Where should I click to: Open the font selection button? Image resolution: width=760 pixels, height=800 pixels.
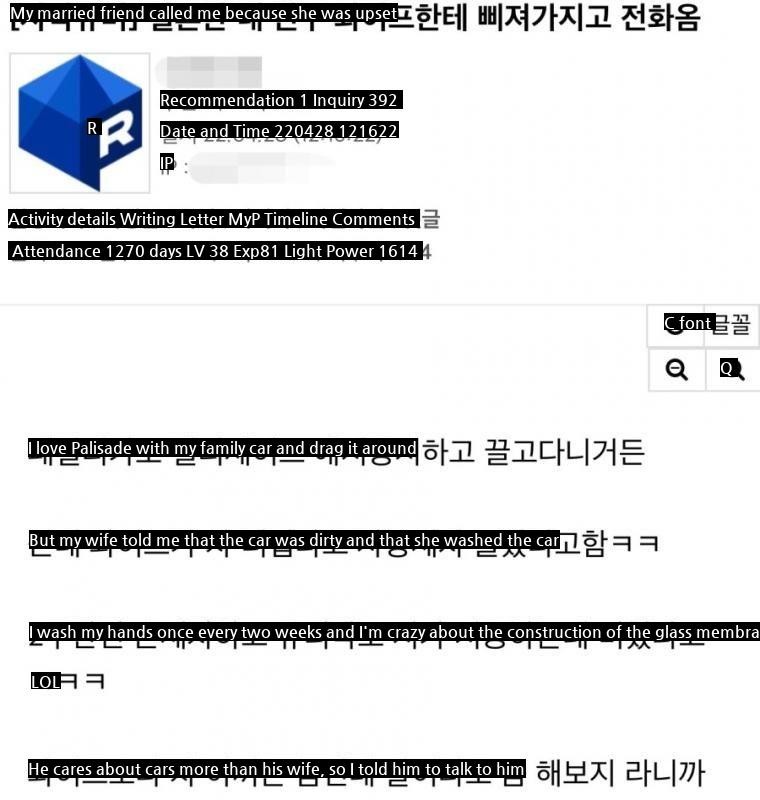click(x=704, y=324)
